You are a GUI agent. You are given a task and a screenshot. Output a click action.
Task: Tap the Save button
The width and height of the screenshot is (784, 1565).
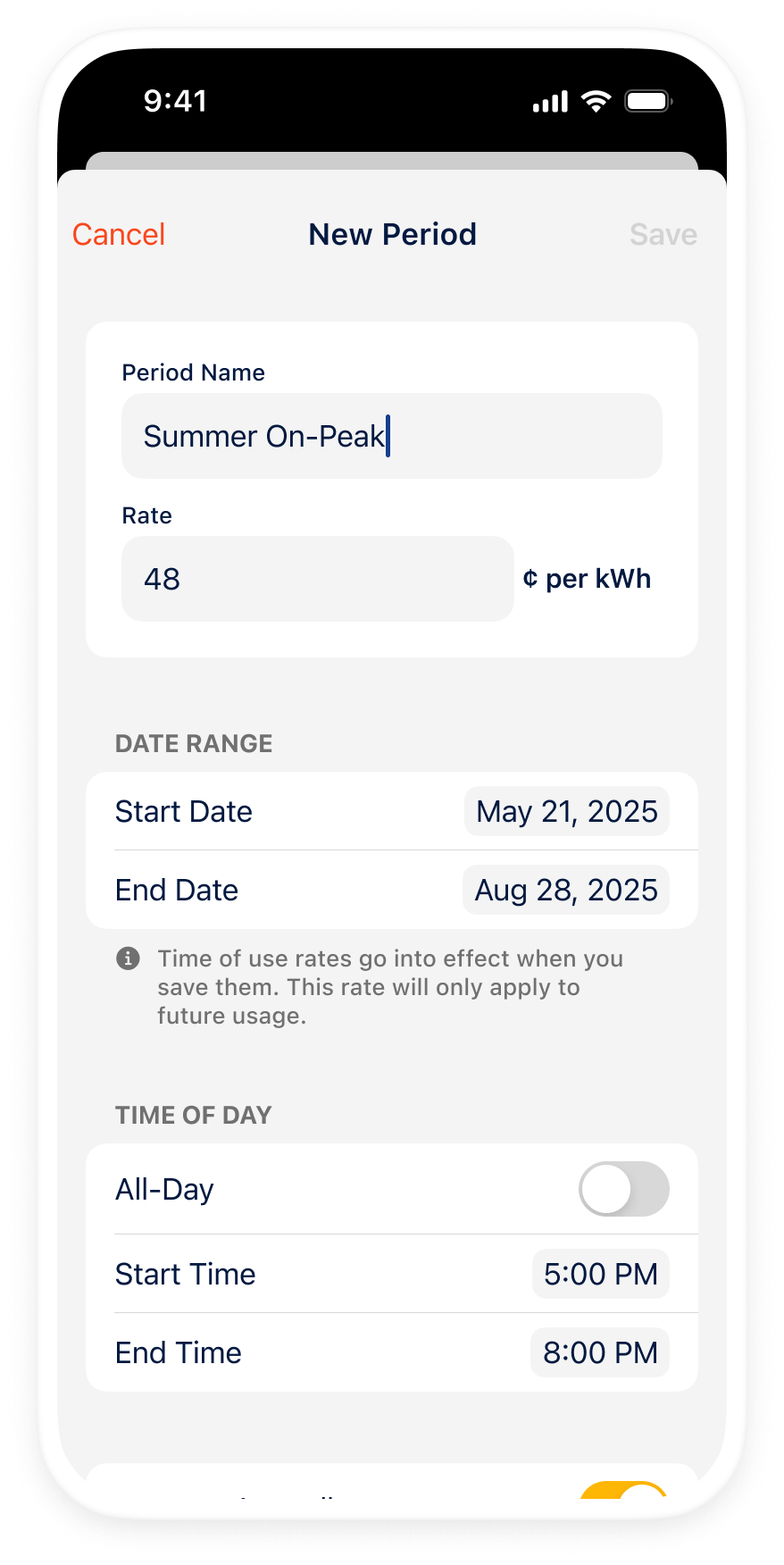pos(663,235)
